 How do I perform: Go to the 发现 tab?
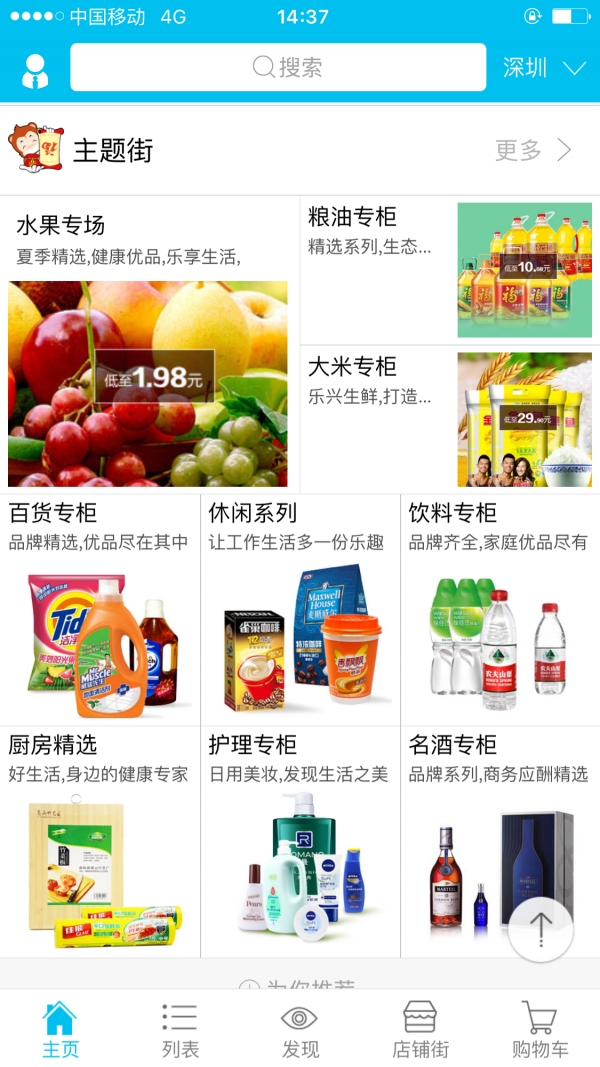[300, 1029]
